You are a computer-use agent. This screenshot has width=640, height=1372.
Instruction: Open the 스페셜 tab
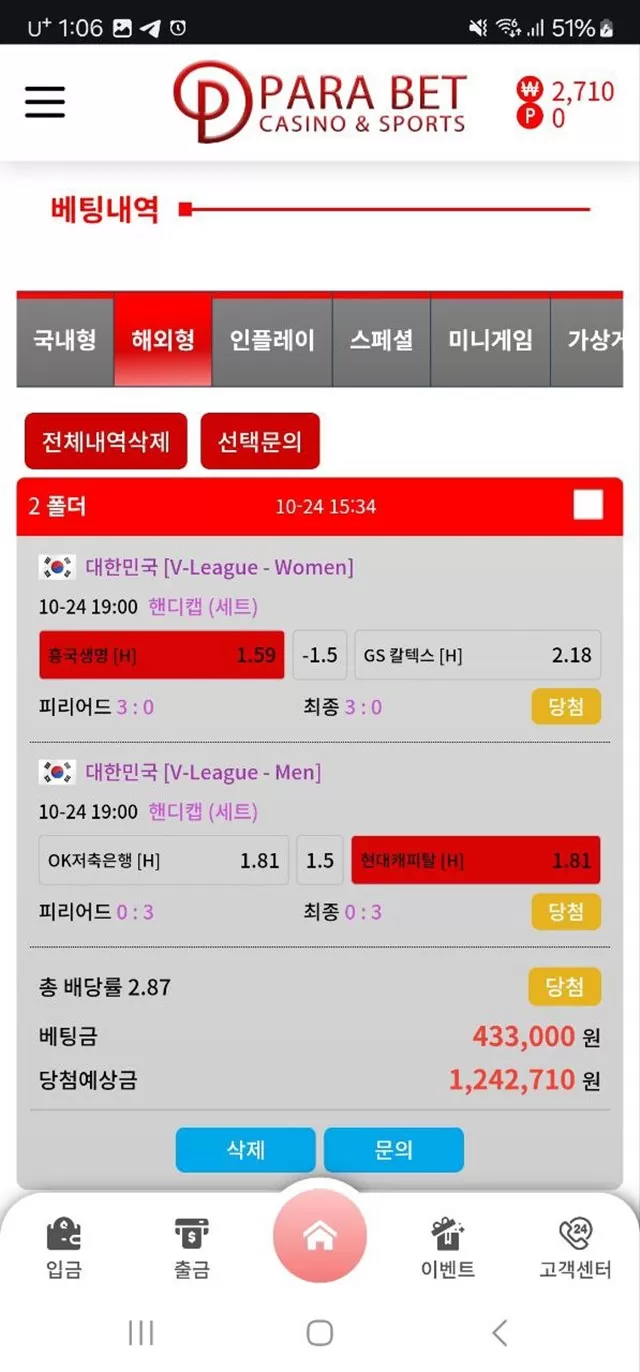tap(381, 341)
